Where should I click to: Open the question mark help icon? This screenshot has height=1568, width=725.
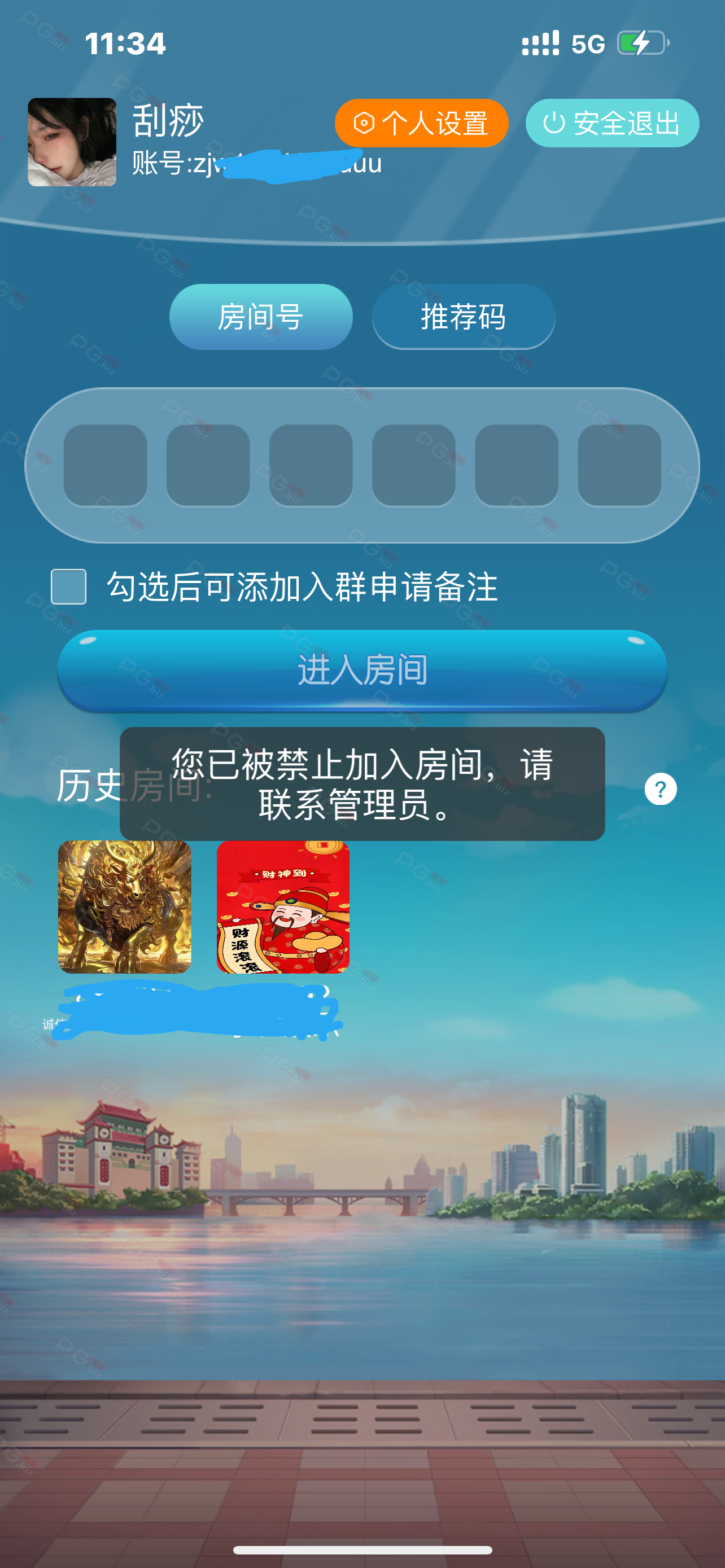(x=661, y=789)
